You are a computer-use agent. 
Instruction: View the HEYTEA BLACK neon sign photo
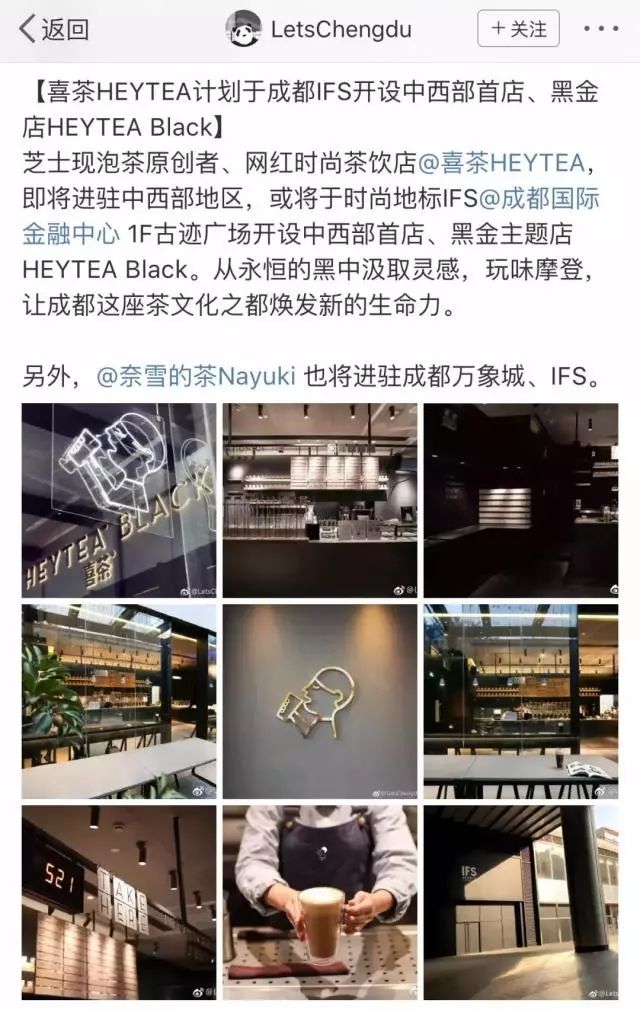[x=119, y=500]
